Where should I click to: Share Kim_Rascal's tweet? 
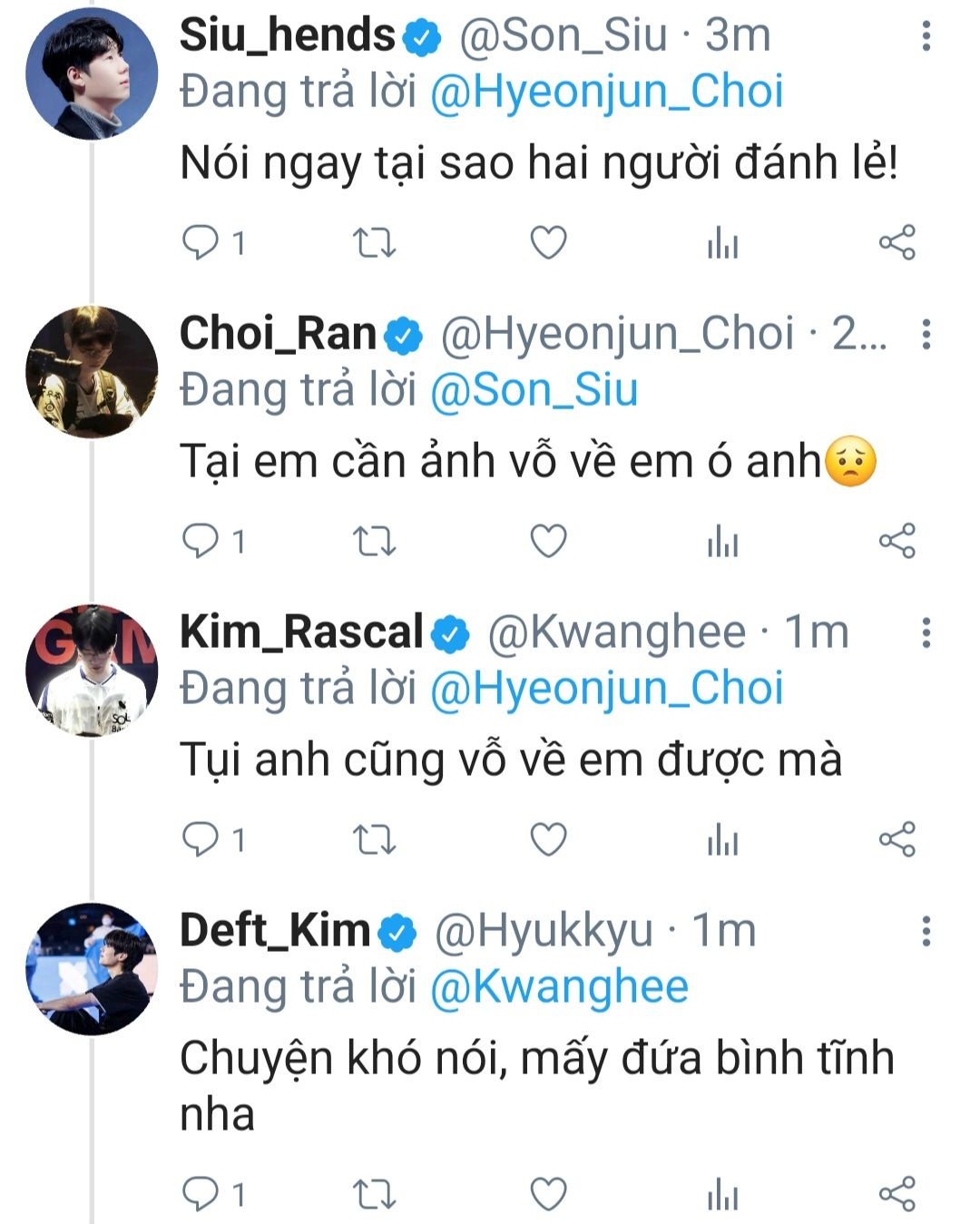[897, 839]
